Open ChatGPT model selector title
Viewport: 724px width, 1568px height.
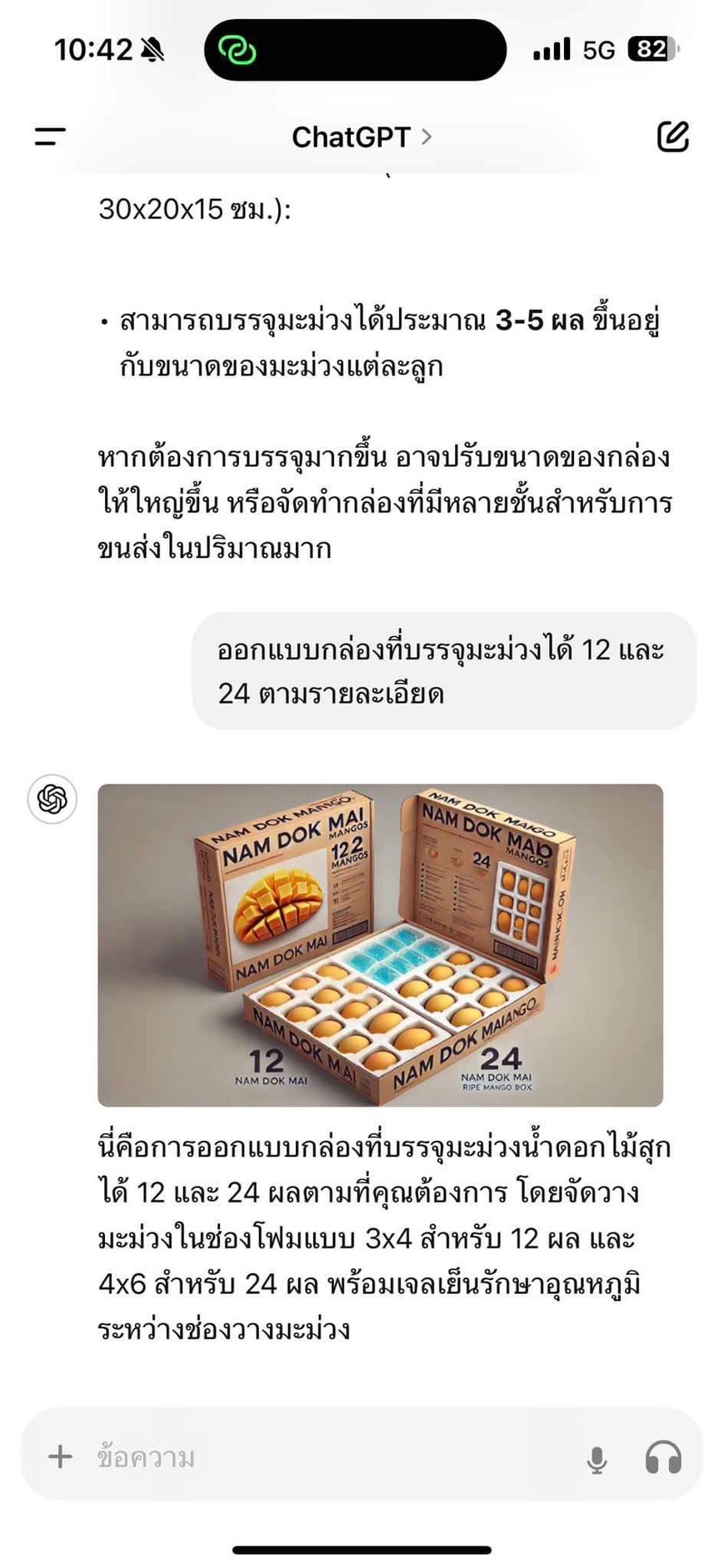tap(362, 137)
